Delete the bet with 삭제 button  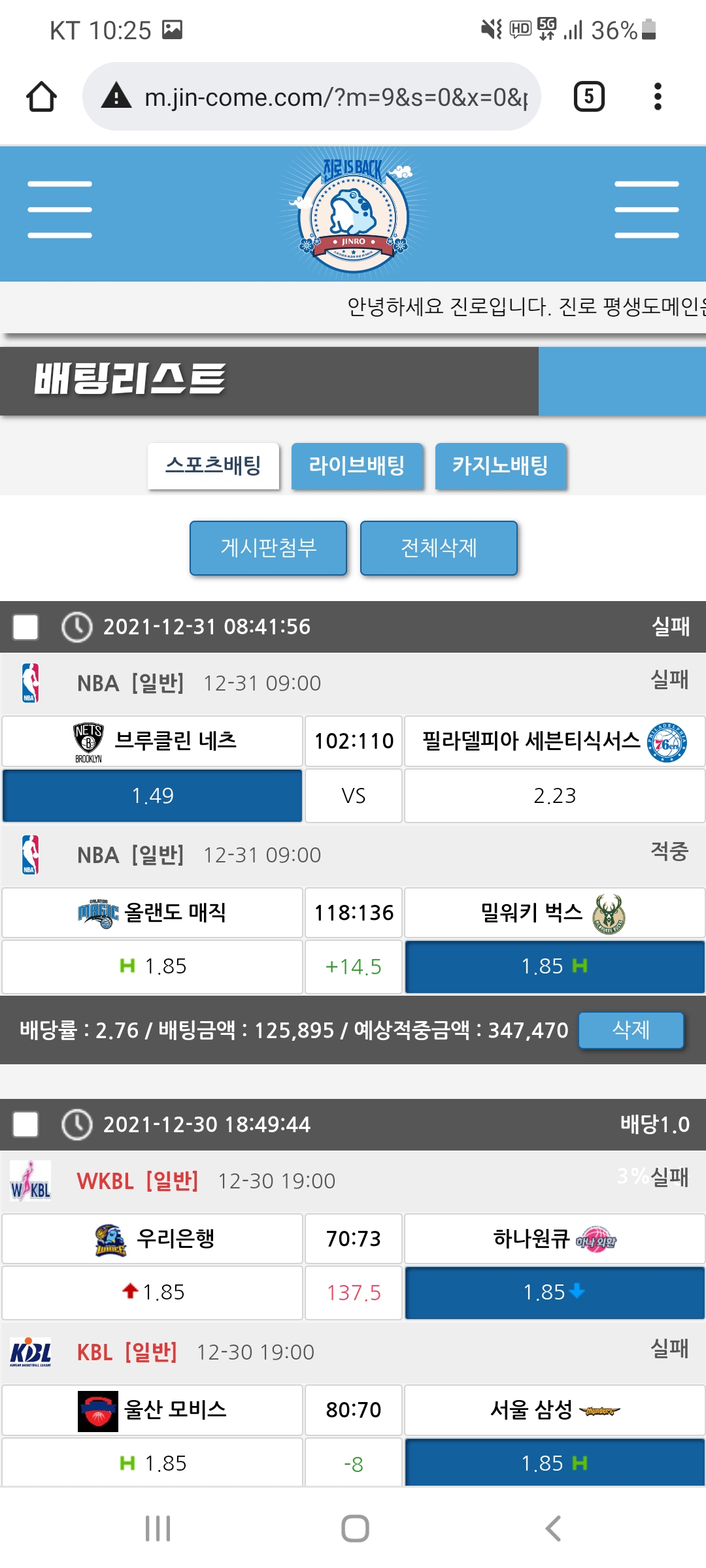click(x=631, y=1030)
